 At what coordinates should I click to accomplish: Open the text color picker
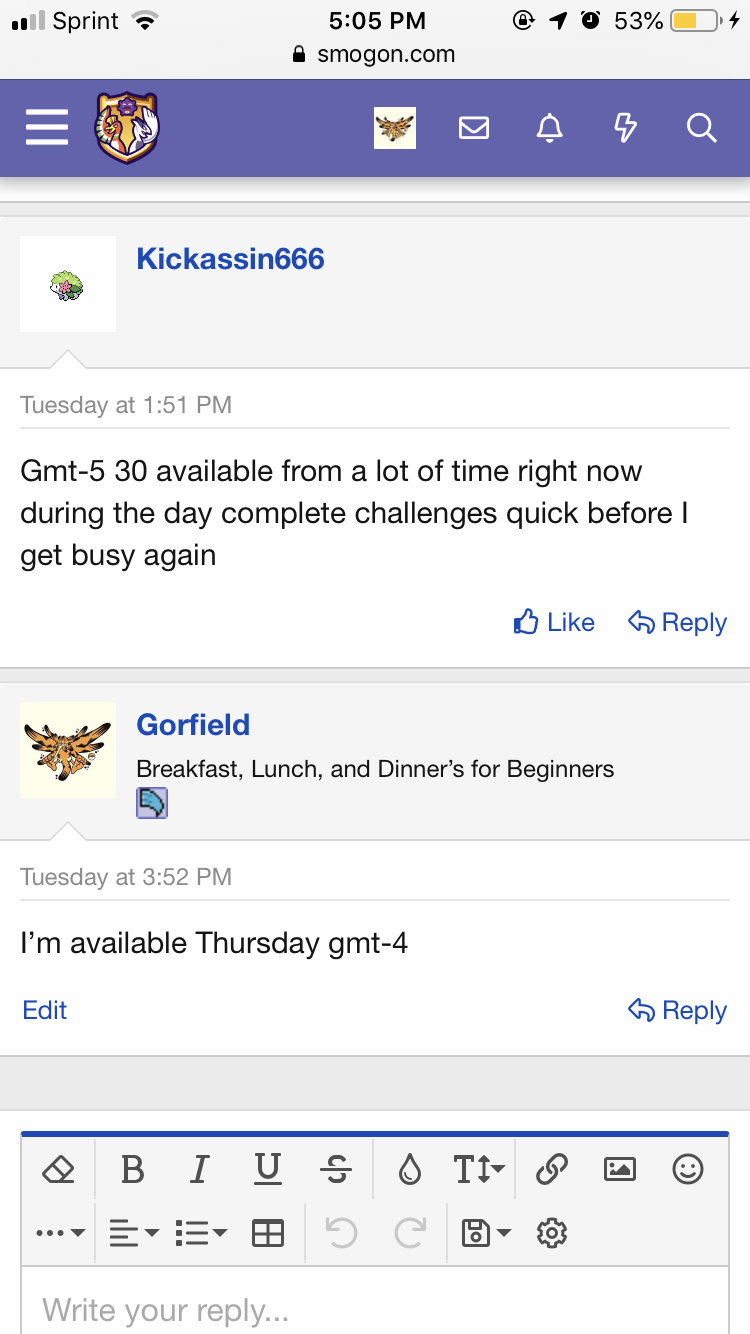tap(410, 1169)
